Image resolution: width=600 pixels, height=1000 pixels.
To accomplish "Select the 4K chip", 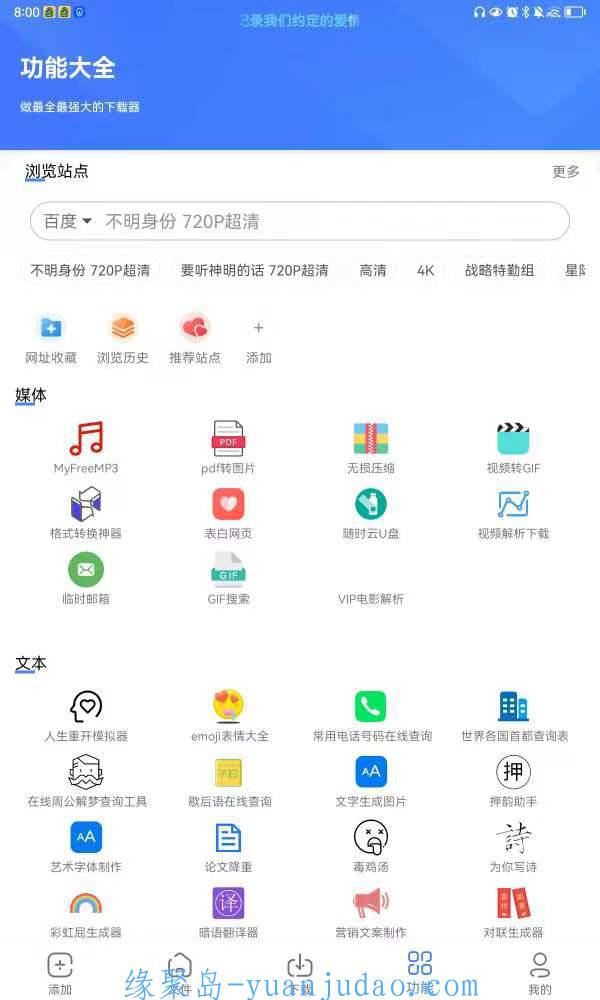I will pyautogui.click(x=425, y=270).
